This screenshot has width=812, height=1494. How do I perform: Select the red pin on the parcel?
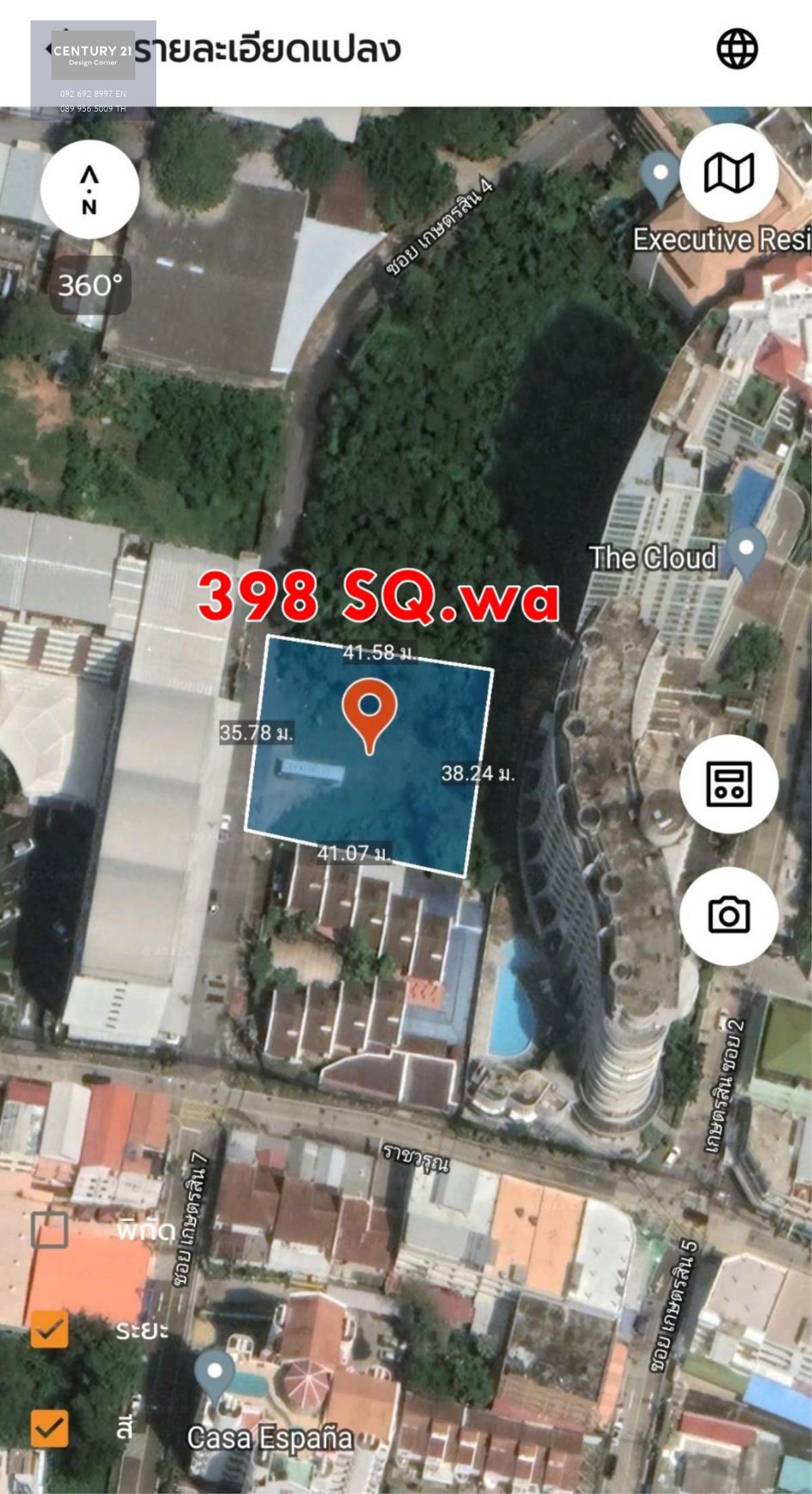click(x=369, y=716)
